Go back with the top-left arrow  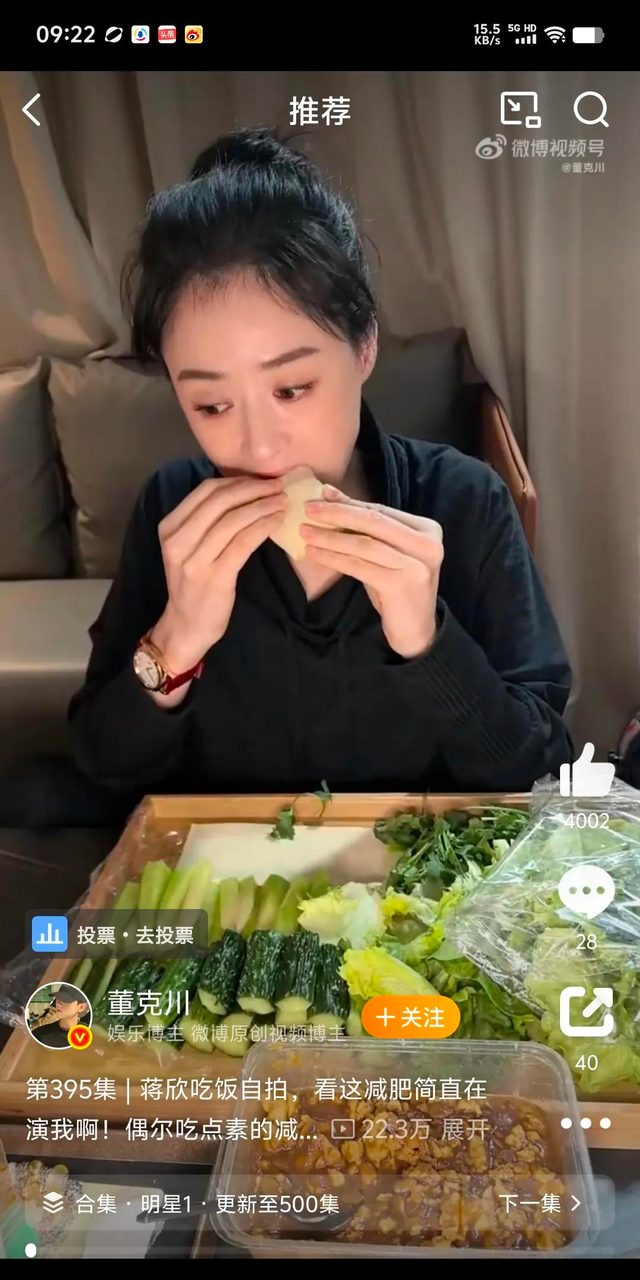coord(32,110)
